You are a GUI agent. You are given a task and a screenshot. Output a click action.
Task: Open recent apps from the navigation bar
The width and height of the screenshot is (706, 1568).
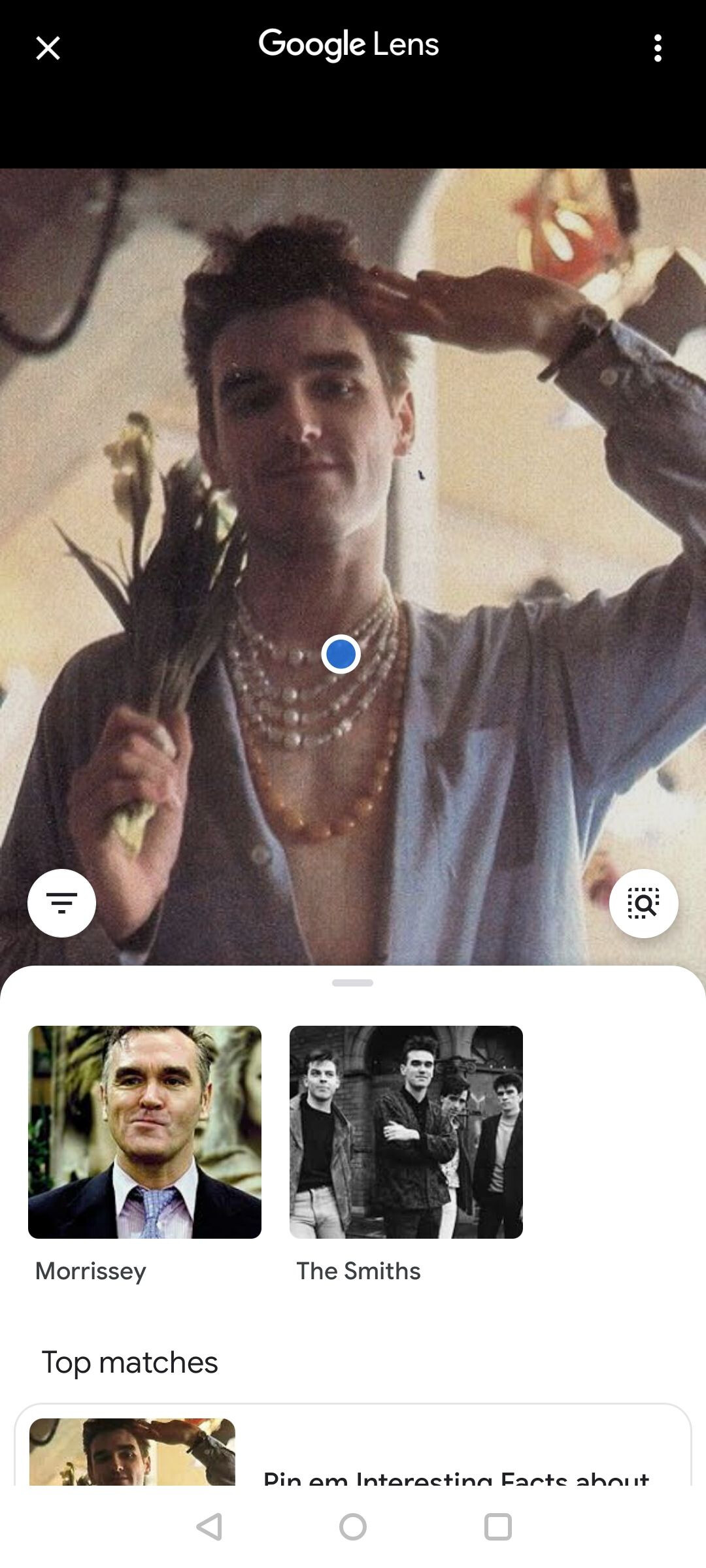497,1527
